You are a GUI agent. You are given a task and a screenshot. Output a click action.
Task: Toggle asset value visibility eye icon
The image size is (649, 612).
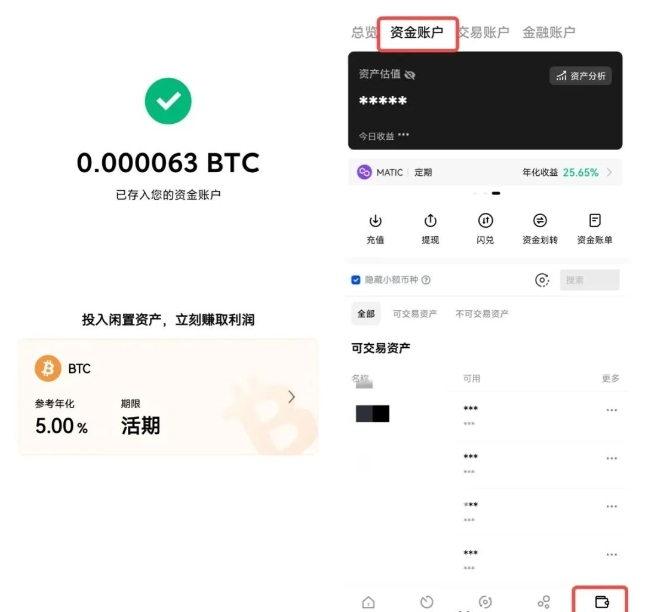(410, 75)
